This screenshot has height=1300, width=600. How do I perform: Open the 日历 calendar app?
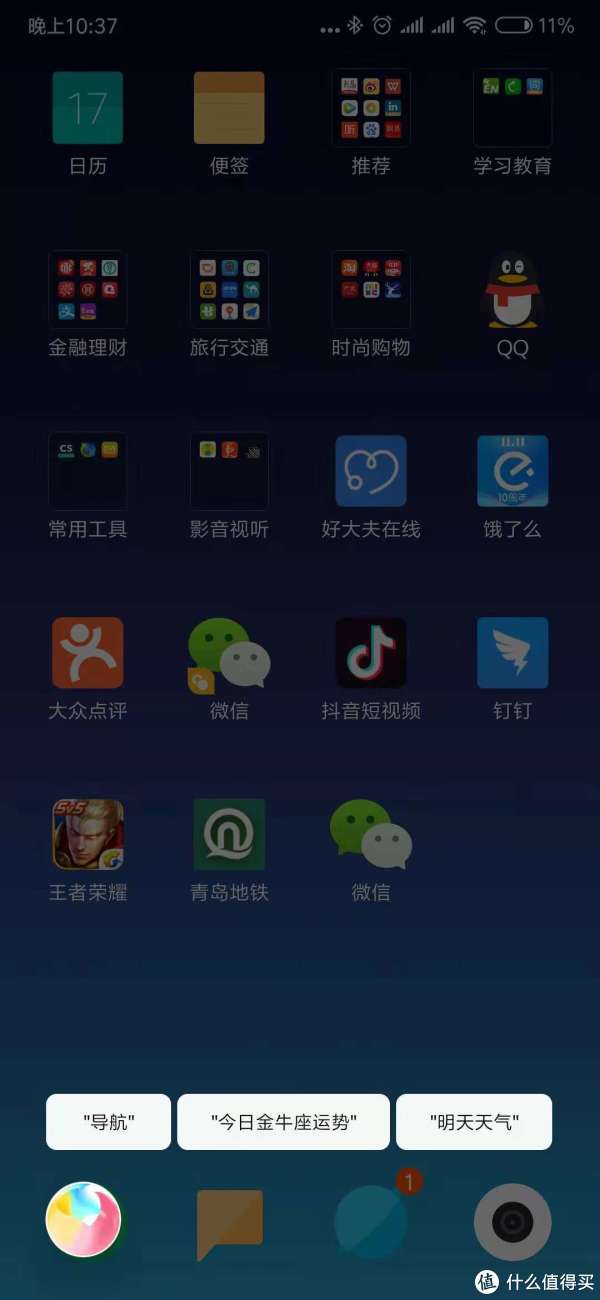[x=88, y=108]
